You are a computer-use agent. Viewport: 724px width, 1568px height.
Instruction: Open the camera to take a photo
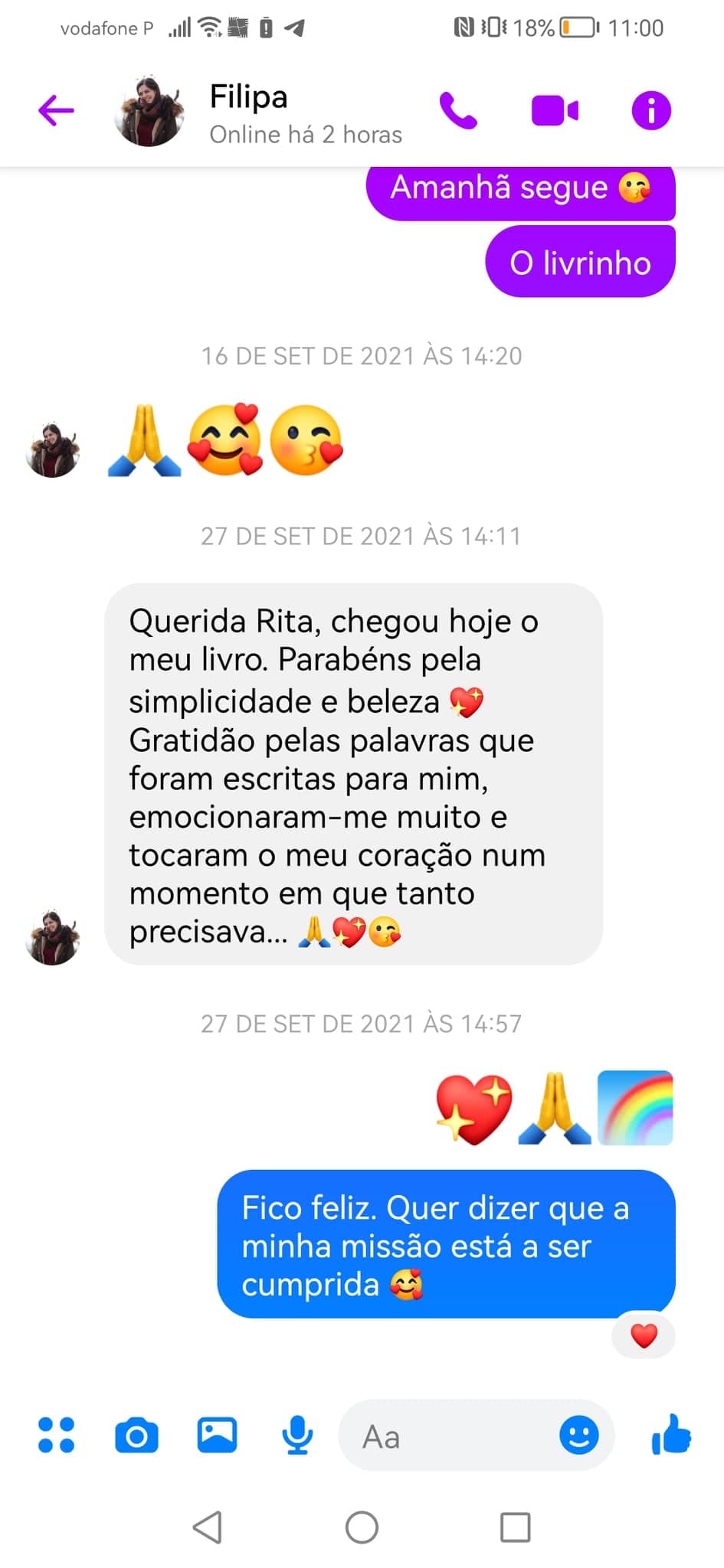[136, 1436]
